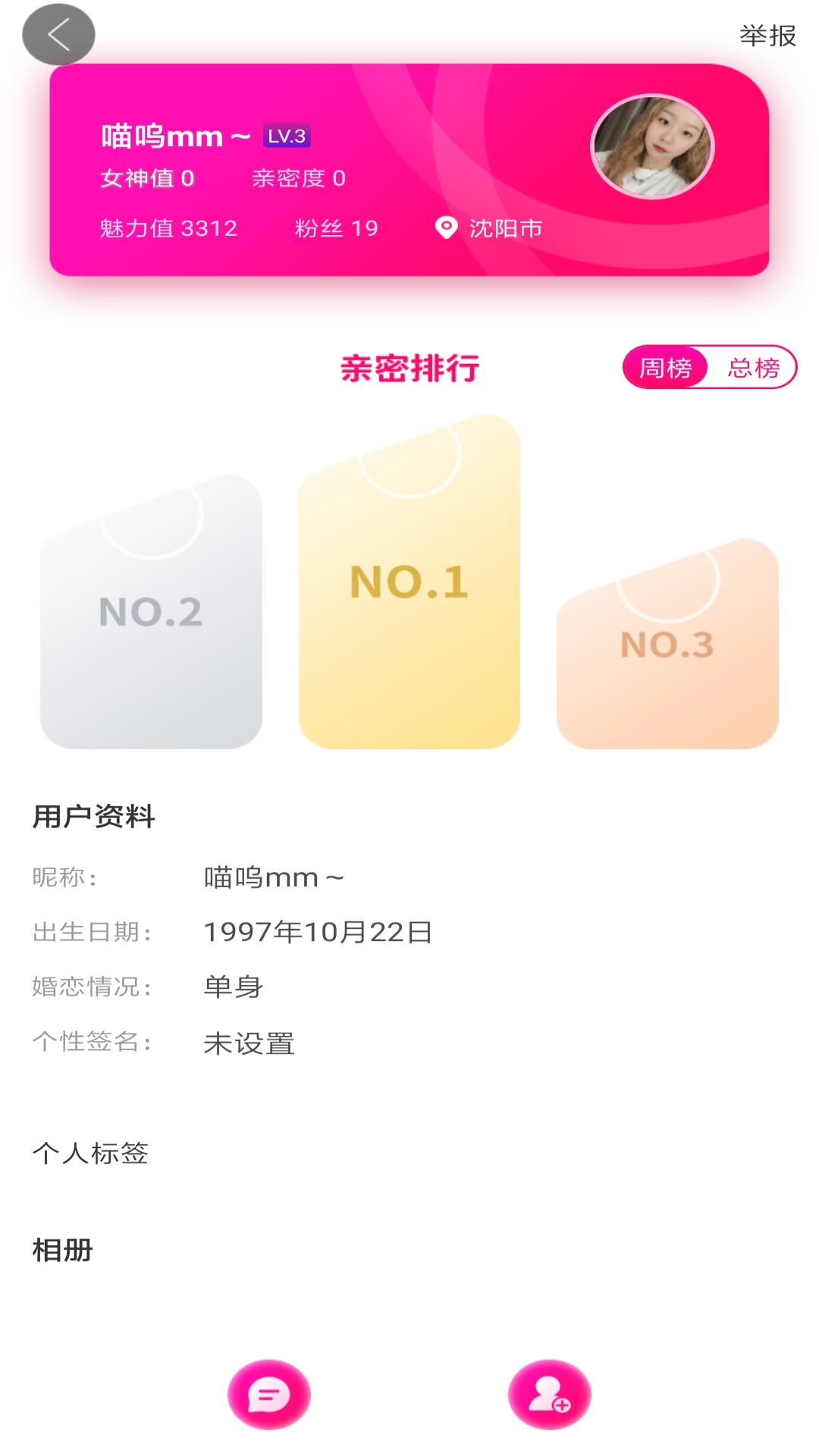The height and width of the screenshot is (1456, 819).
Task: Tap the nickname 喵呜mm～ in user details
Action: click(x=273, y=876)
